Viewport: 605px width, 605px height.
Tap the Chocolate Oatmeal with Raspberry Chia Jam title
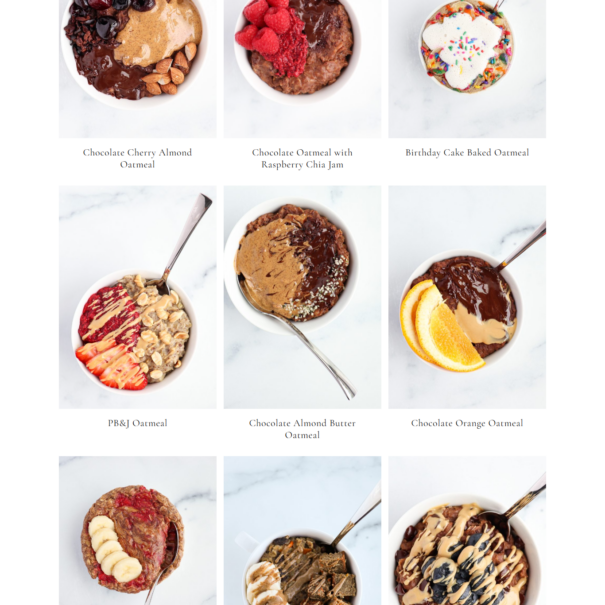(302, 158)
